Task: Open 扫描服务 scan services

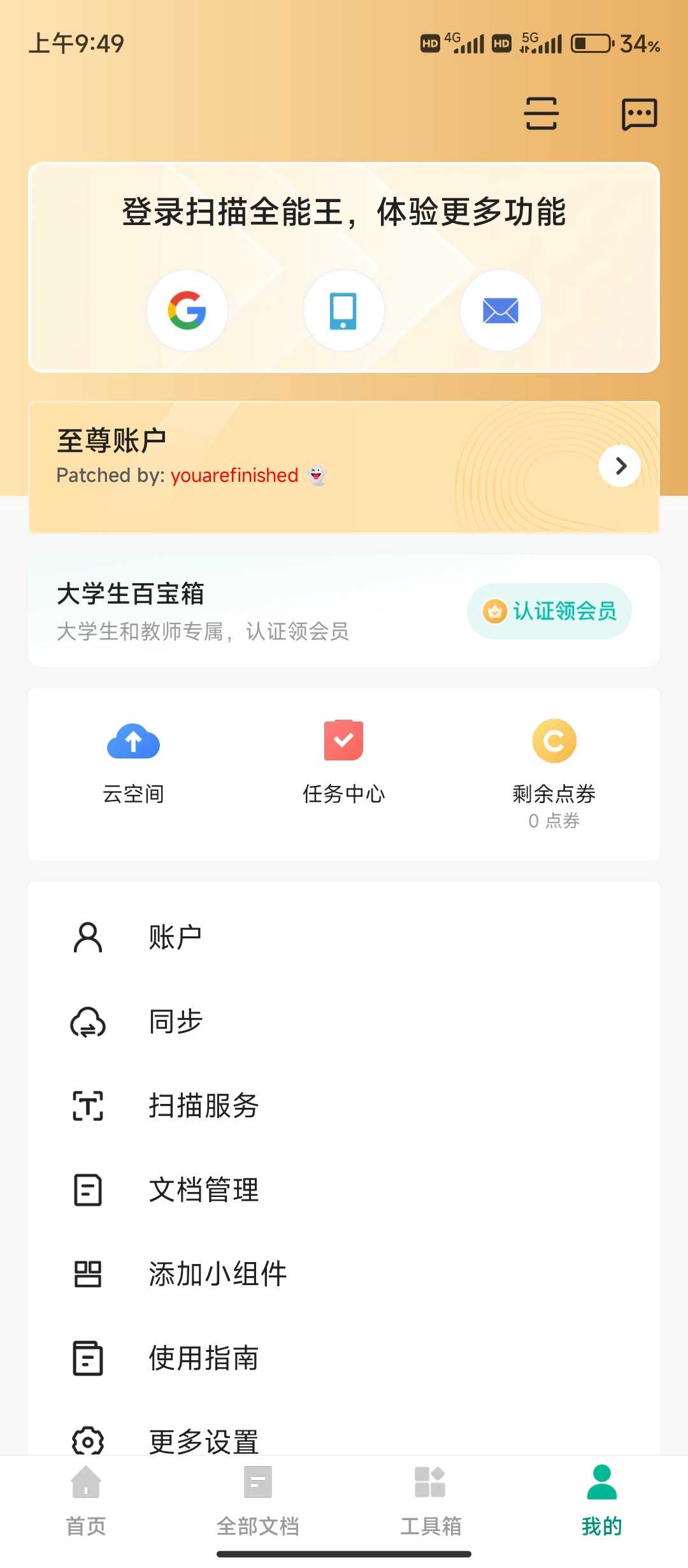Action: [344, 1106]
